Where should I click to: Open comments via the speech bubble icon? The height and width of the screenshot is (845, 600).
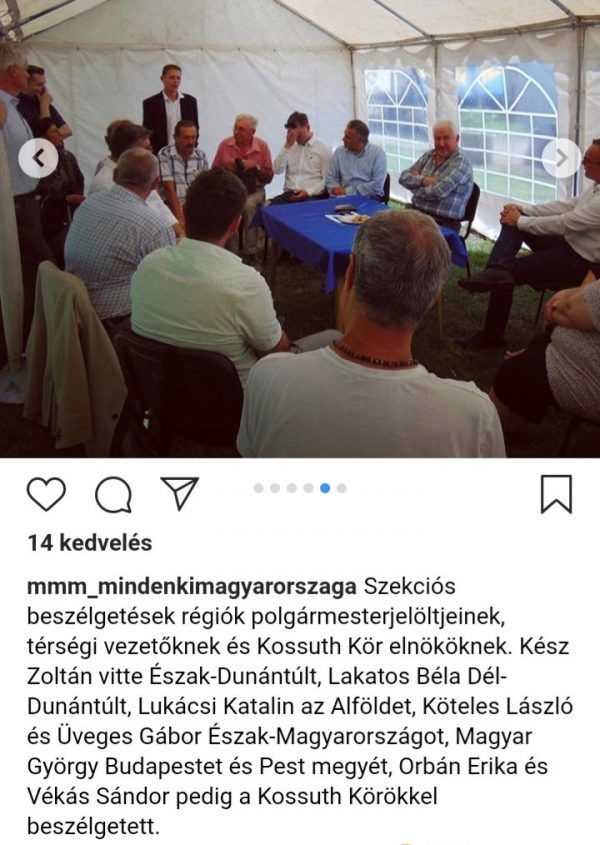[x=113, y=494]
